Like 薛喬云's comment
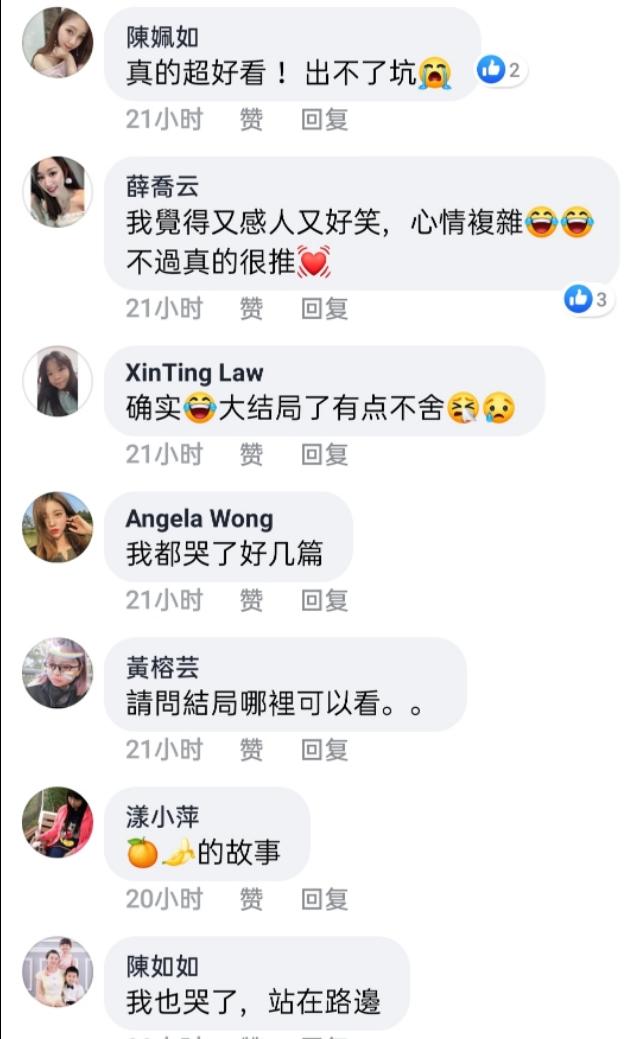 tap(251, 309)
